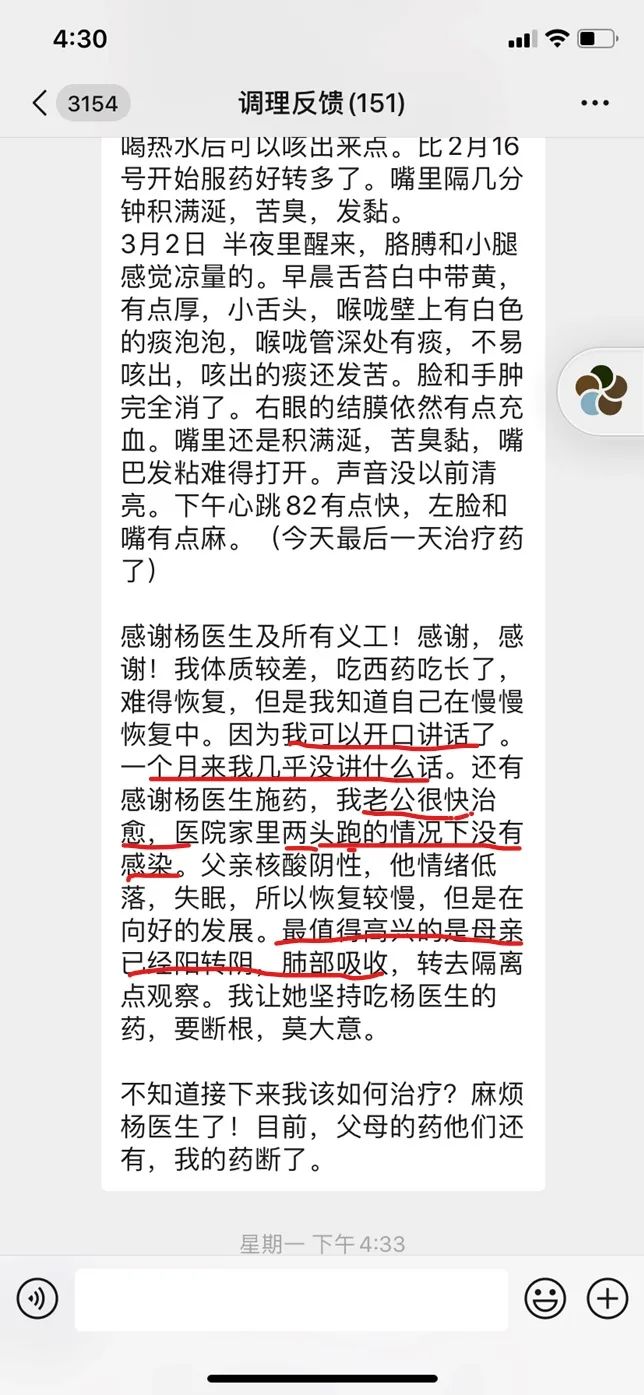The height and width of the screenshot is (1395, 644).
Task: Open the emoji sticker panel
Action: coord(545,1299)
